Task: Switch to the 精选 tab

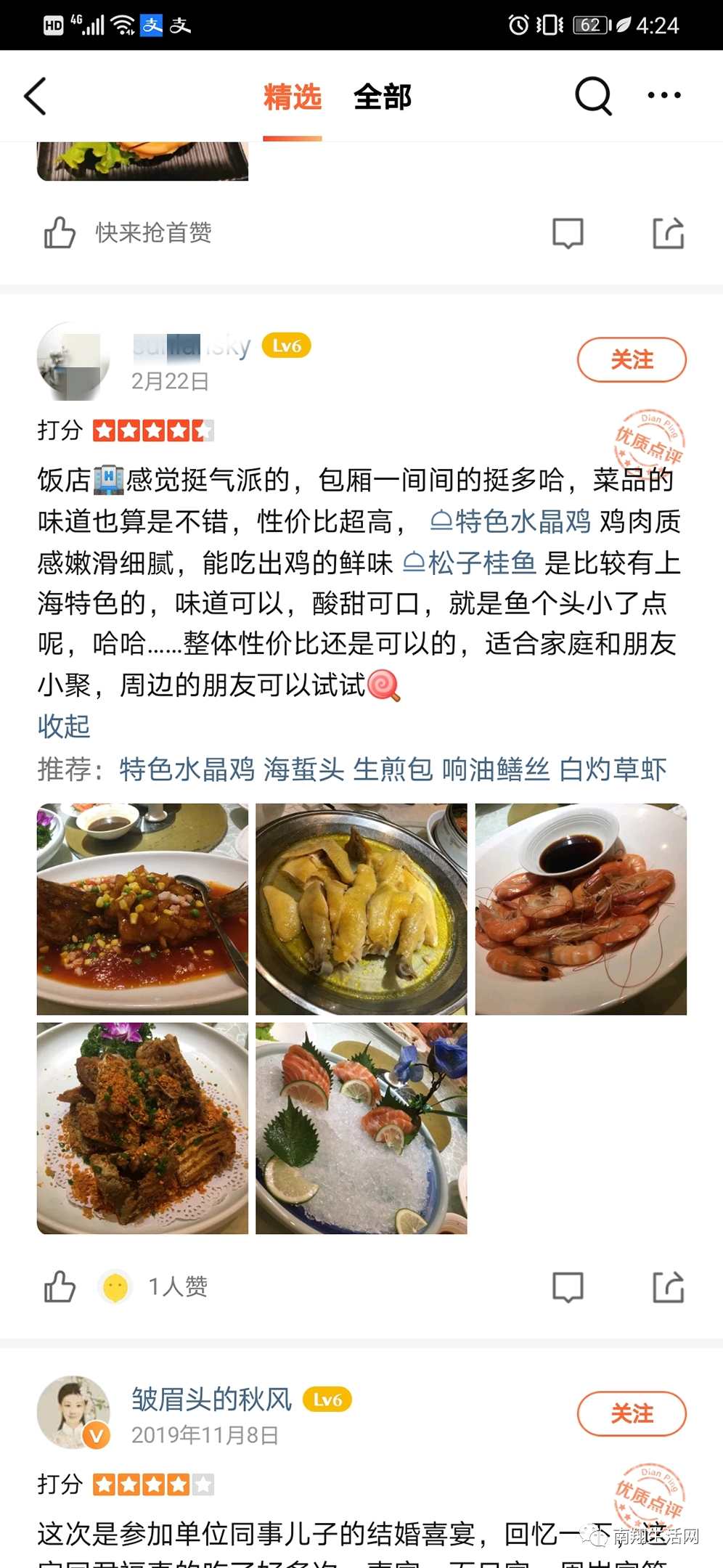Action: coord(292,97)
